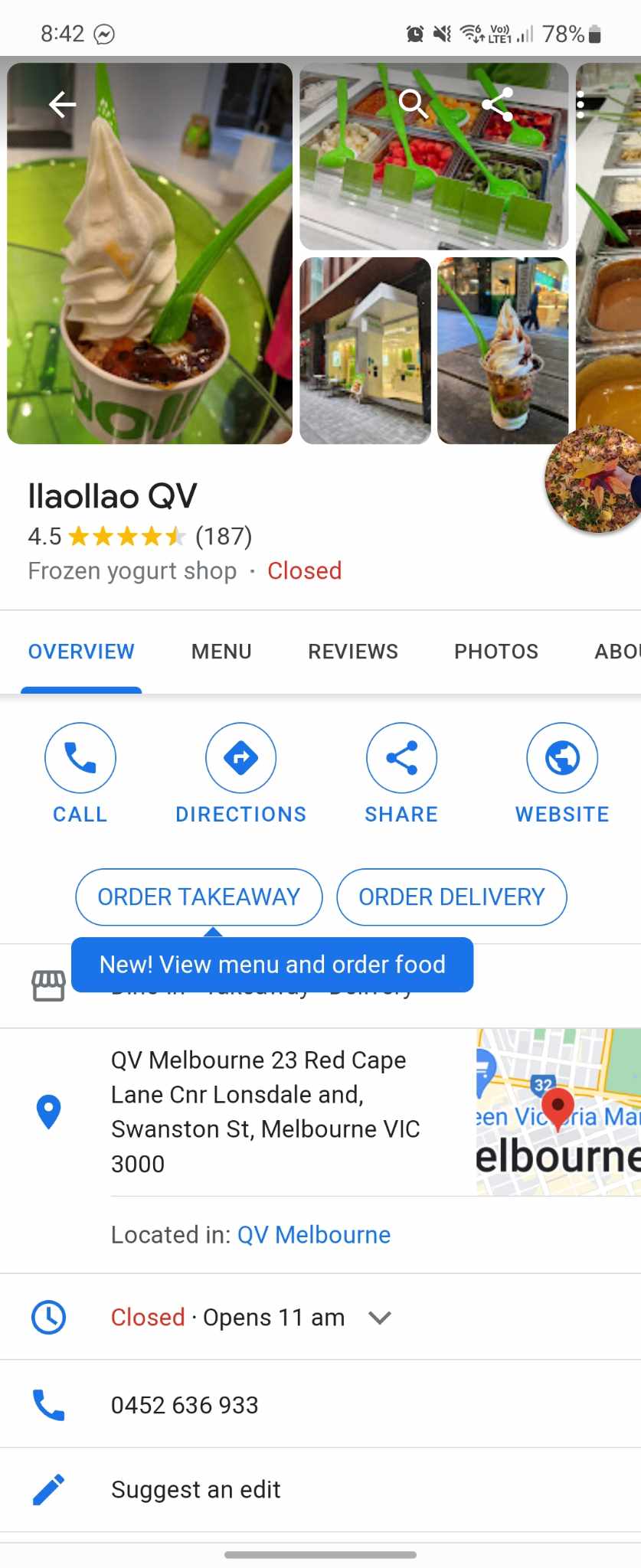This screenshot has width=641, height=1568.
Task: Open the QV Melbourne link
Action: pos(314,1235)
